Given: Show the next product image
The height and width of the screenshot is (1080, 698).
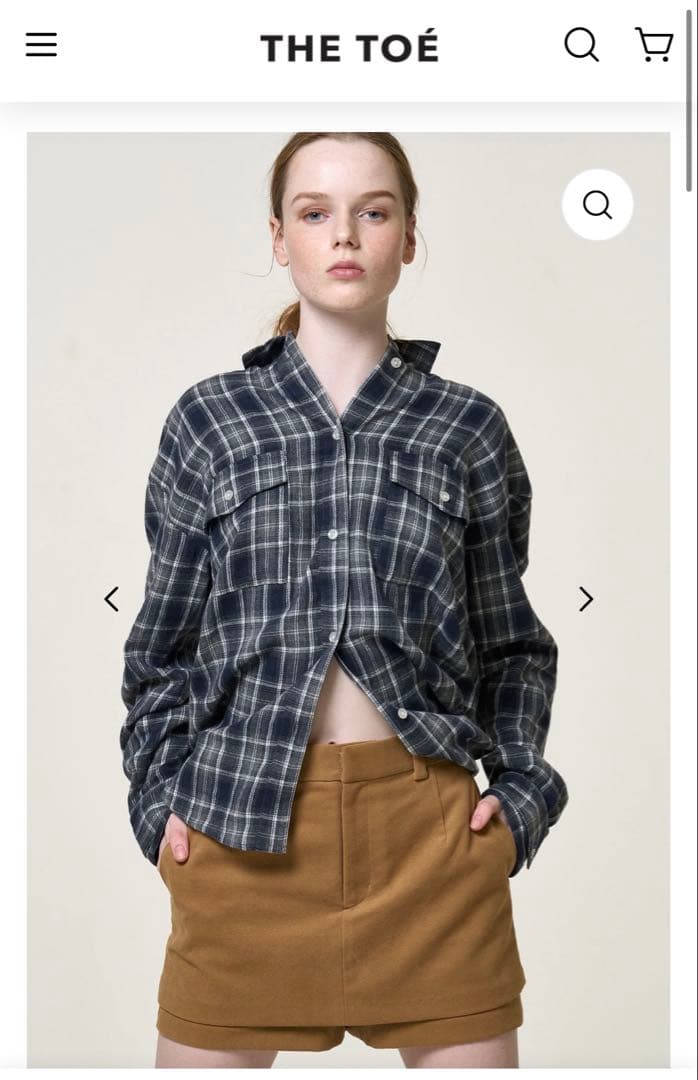Looking at the screenshot, I should pos(586,599).
